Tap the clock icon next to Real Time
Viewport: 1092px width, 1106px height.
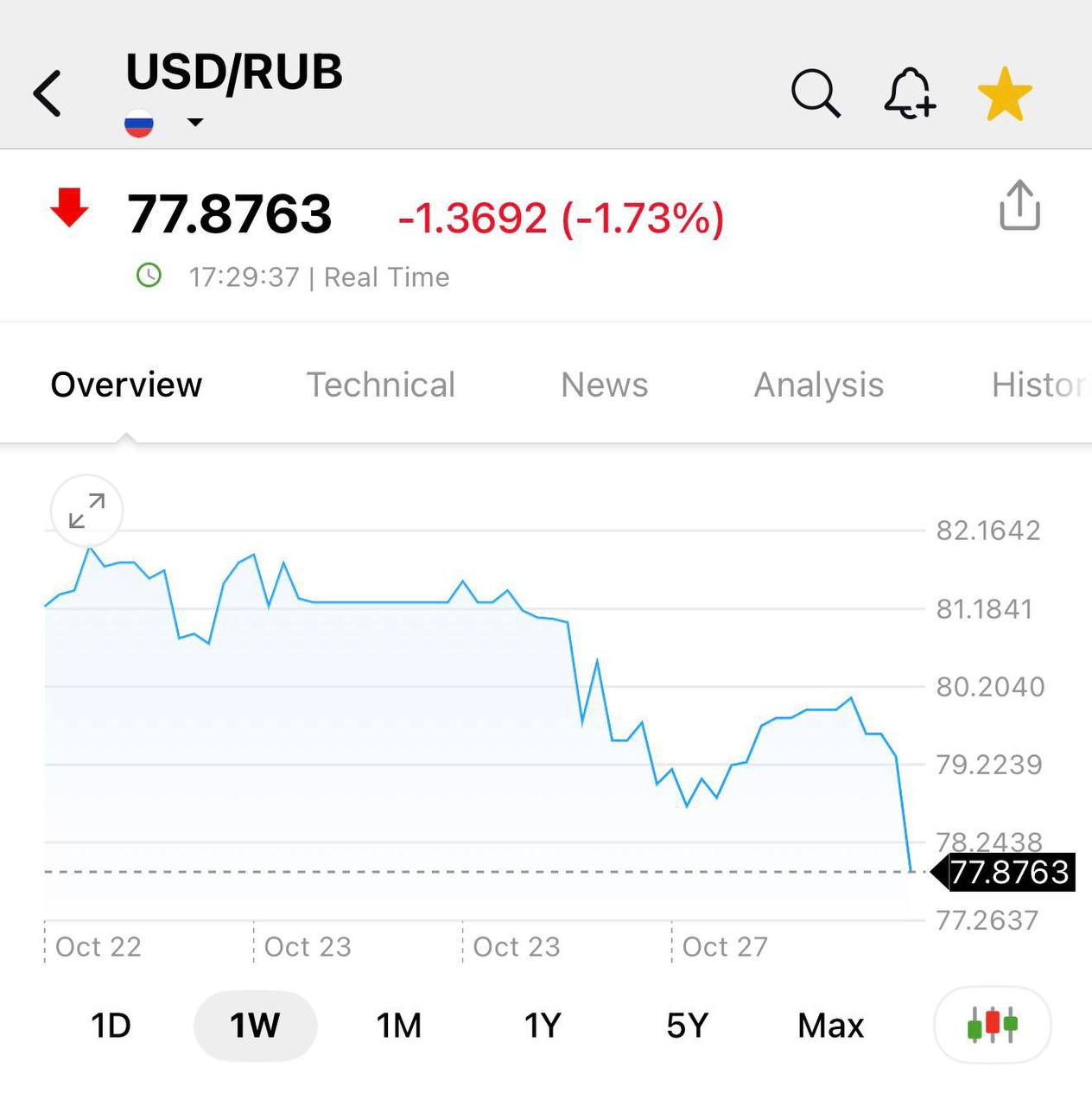(149, 276)
